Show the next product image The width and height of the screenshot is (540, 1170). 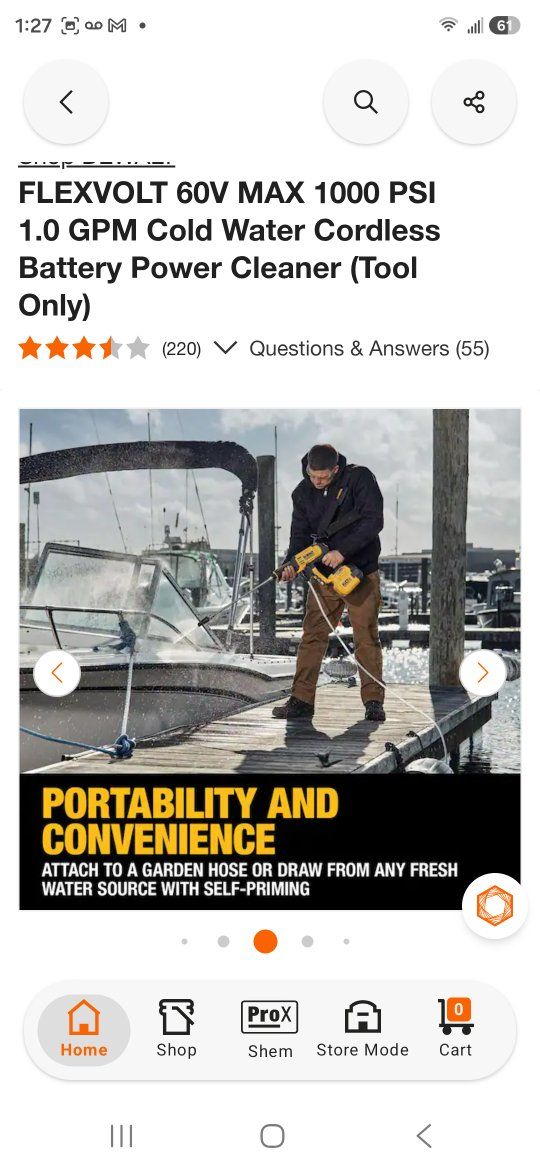[x=483, y=673]
